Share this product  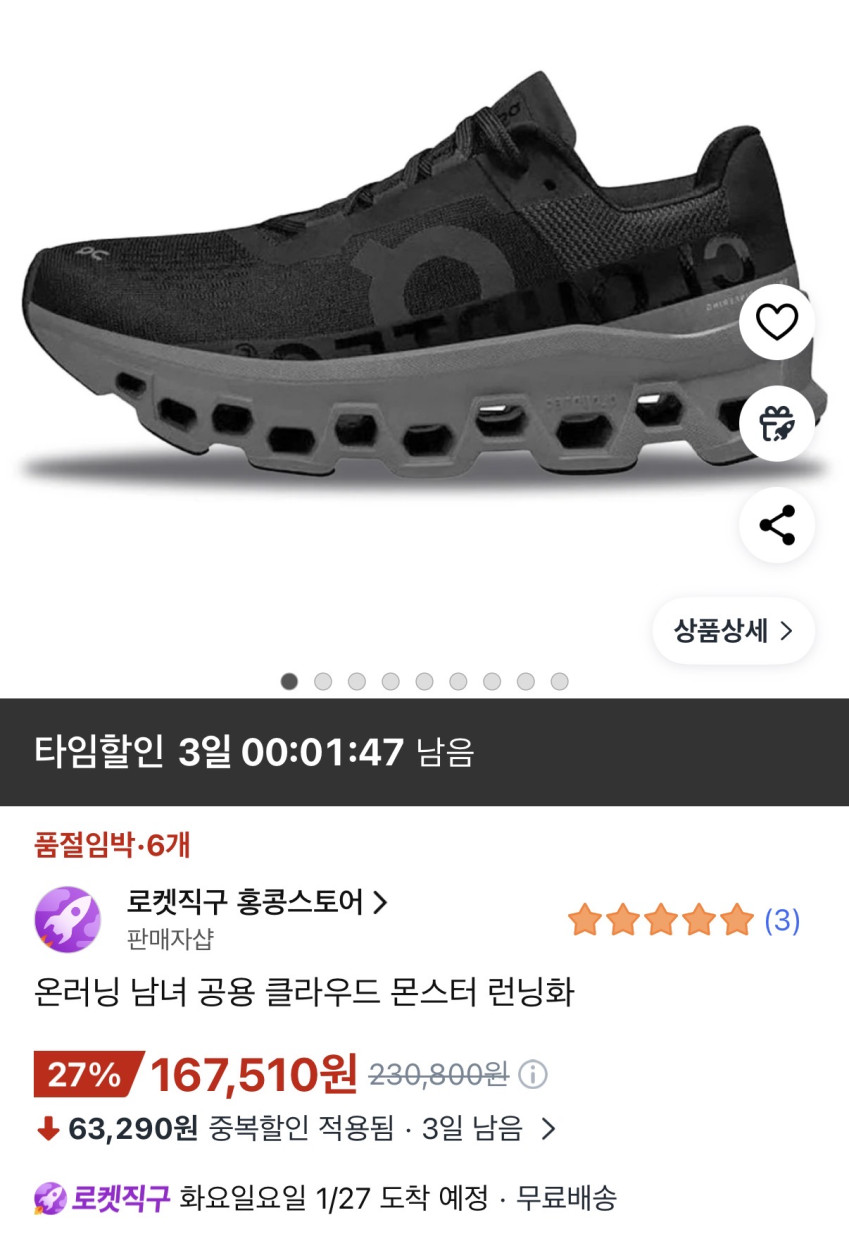[777, 525]
